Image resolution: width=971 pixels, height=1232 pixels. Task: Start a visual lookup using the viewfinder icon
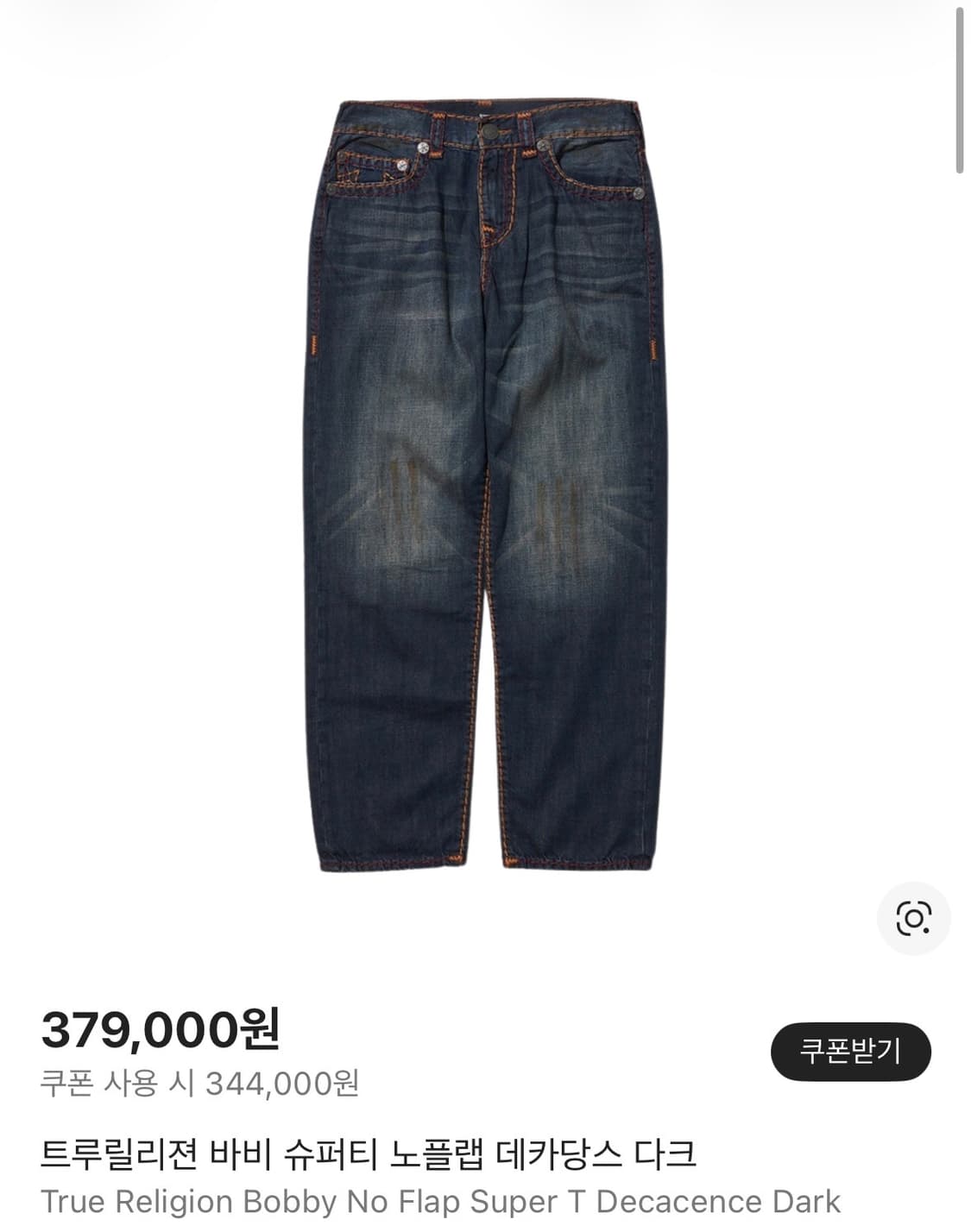pos(914,916)
